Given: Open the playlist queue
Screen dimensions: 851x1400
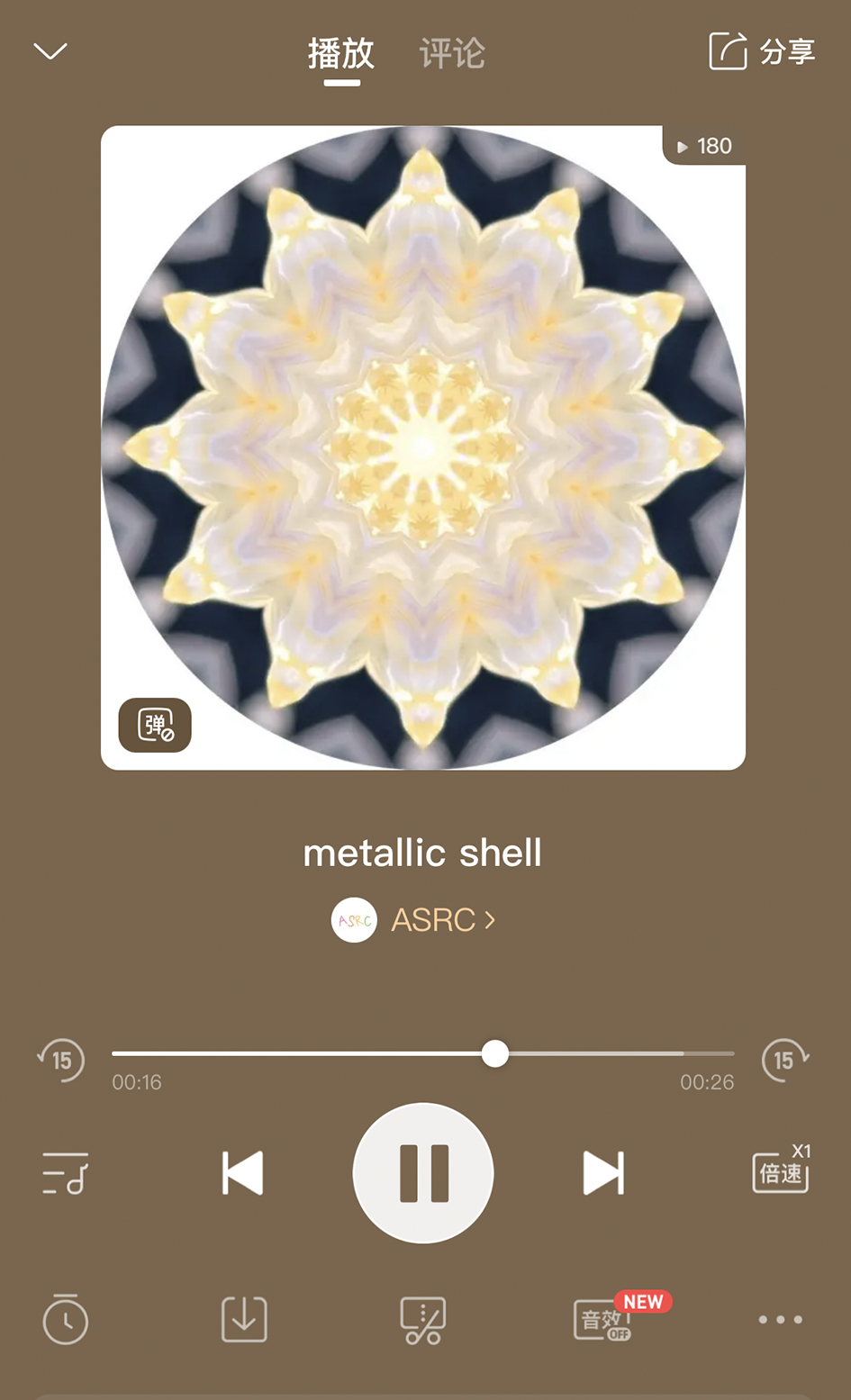Looking at the screenshot, I should pyautogui.click(x=65, y=1173).
